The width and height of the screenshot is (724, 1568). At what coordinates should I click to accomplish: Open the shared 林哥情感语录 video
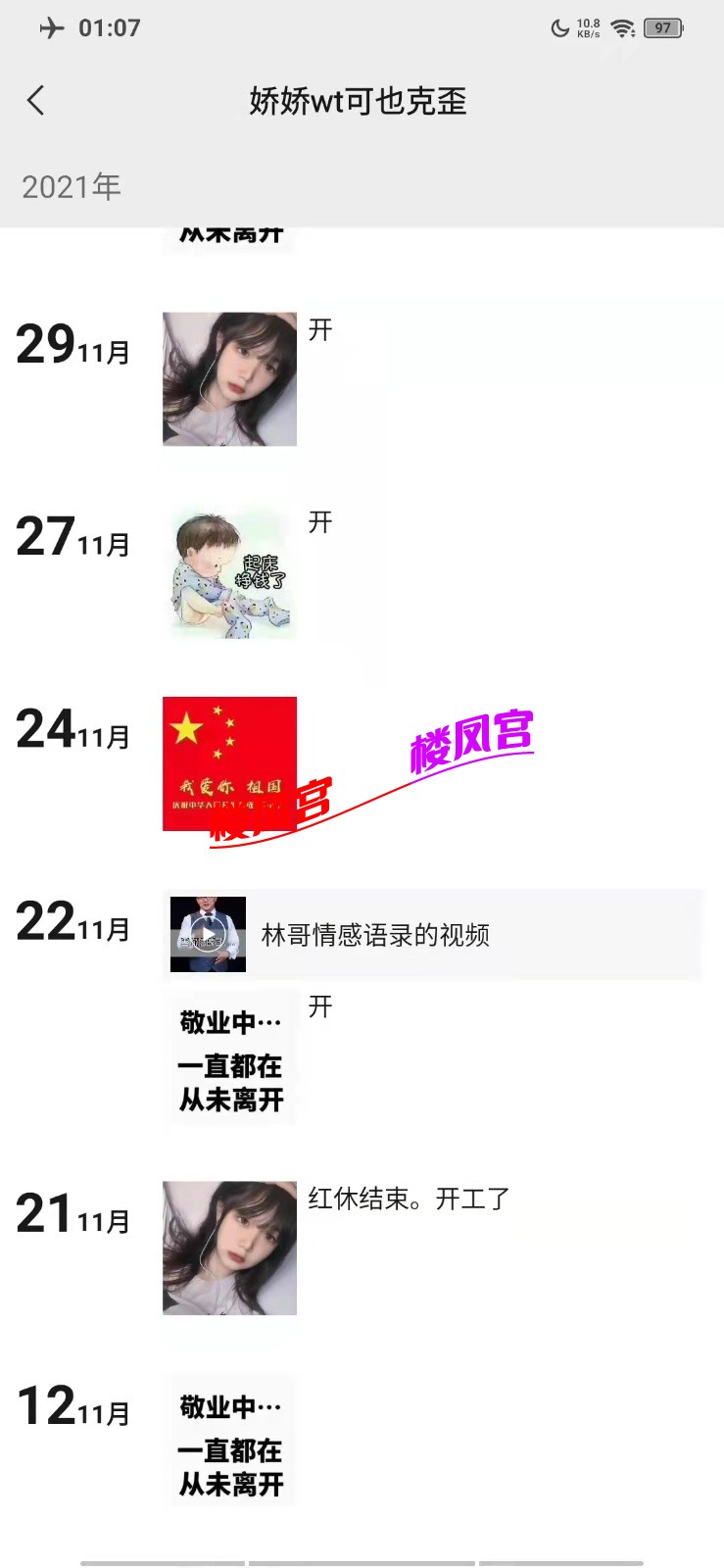(432, 935)
